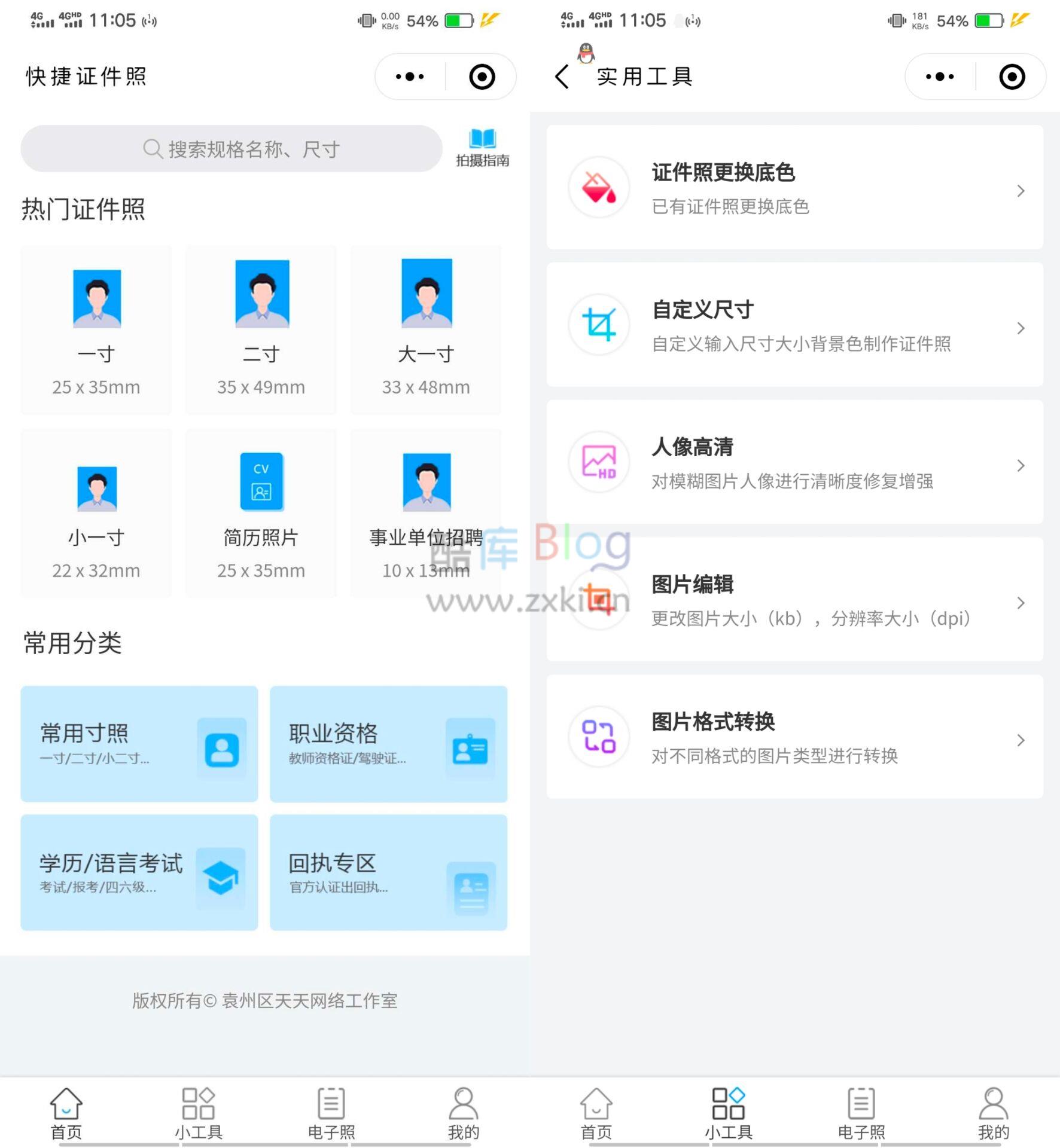This screenshot has height=1148, width=1060.
Task: Select the 一寸 25x35mm photo option
Action: pos(96,329)
